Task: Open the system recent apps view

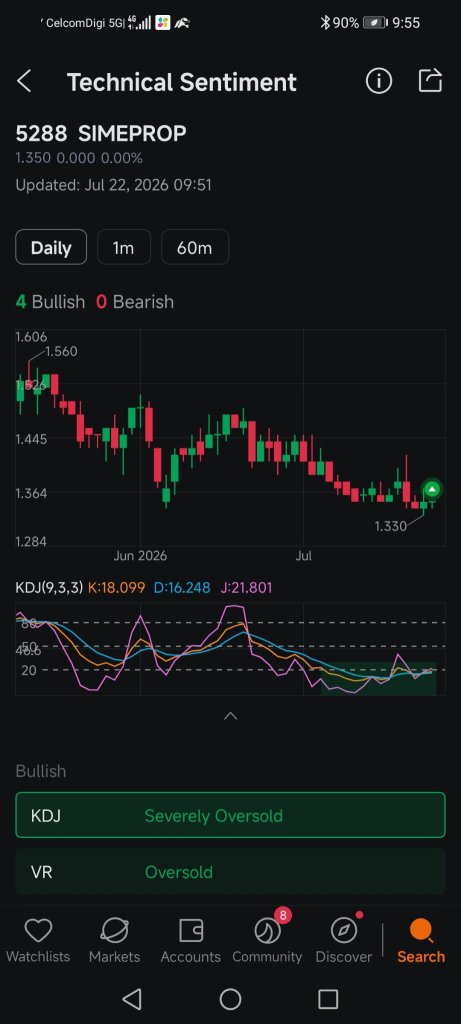Action: coord(328,999)
